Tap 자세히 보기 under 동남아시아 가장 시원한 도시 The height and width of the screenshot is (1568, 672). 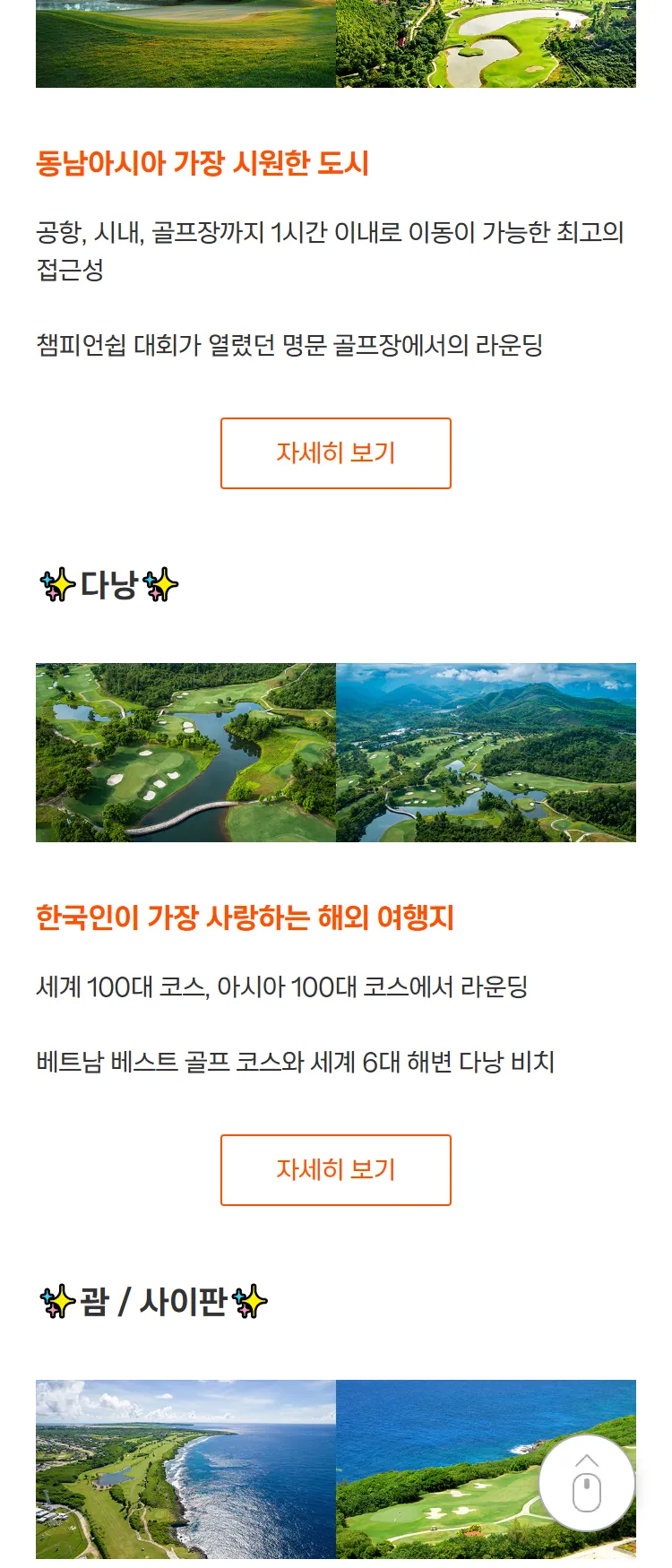pos(335,453)
